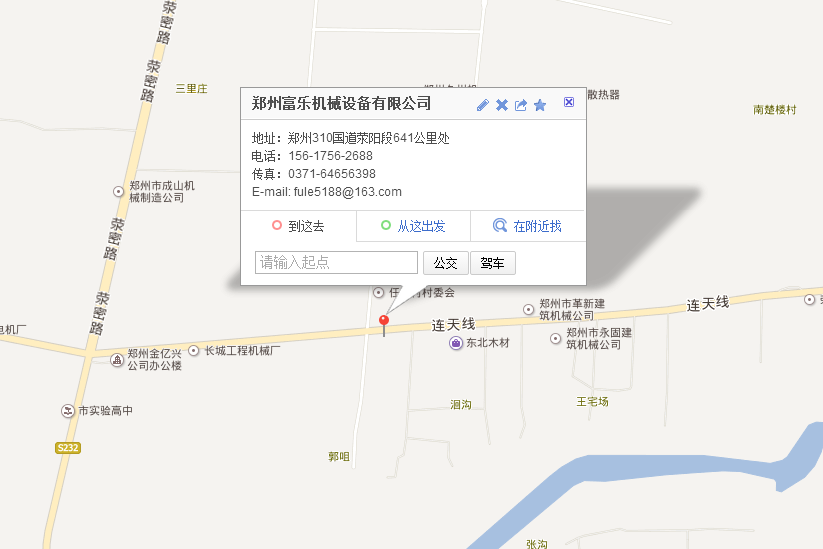Tap the 请输入起点 starting point field
The height and width of the screenshot is (549, 823).
337,262
